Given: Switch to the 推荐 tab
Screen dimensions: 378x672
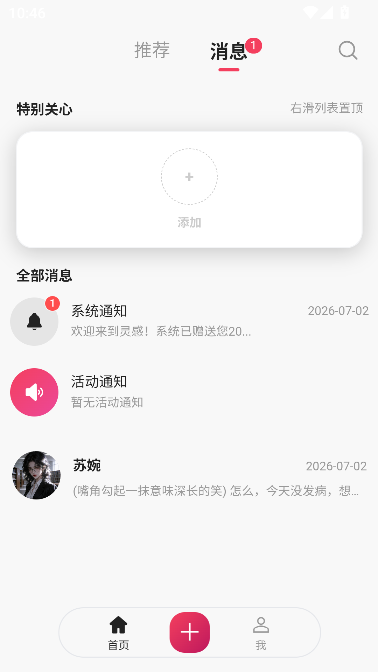Looking at the screenshot, I should pos(152,50).
